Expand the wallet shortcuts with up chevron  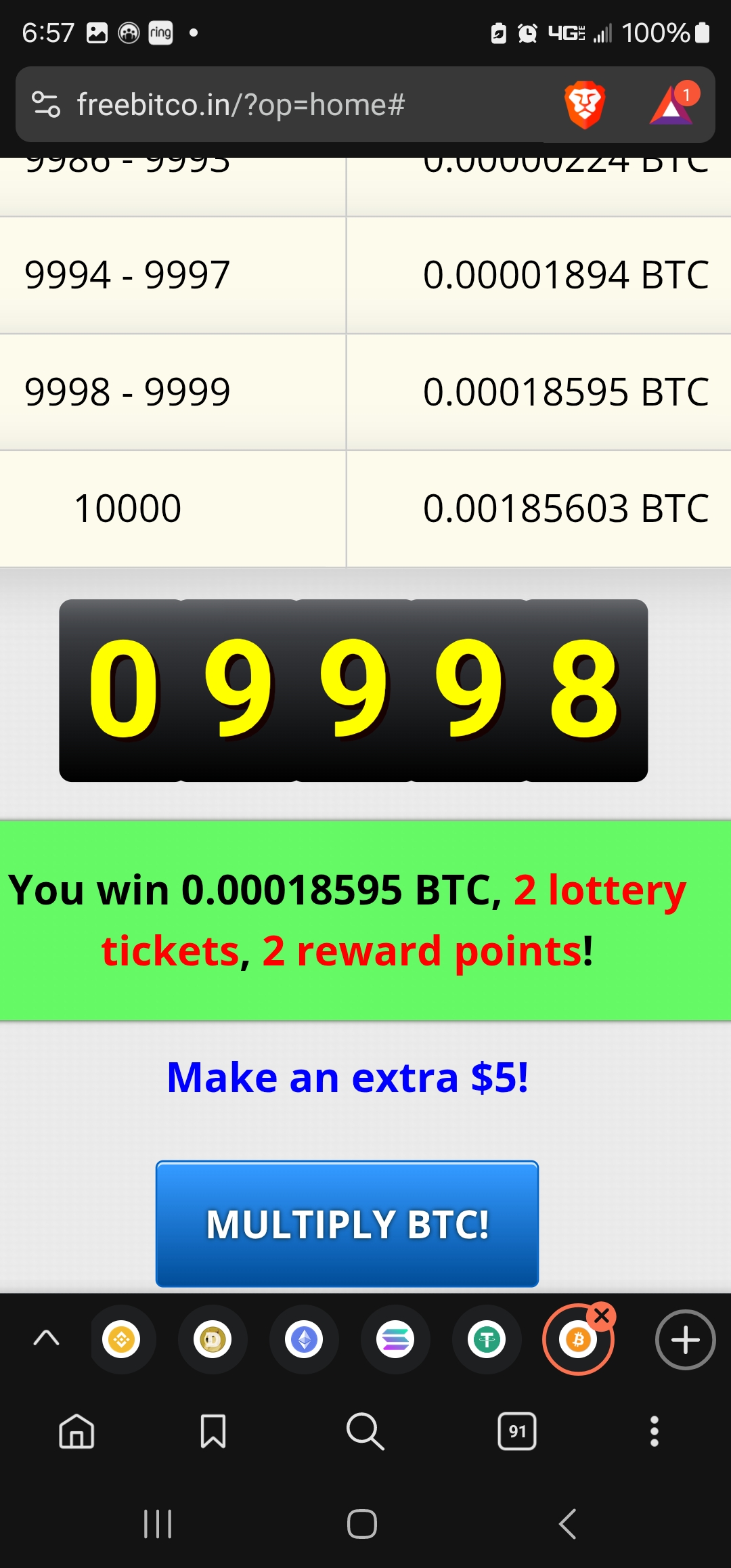[46, 1338]
